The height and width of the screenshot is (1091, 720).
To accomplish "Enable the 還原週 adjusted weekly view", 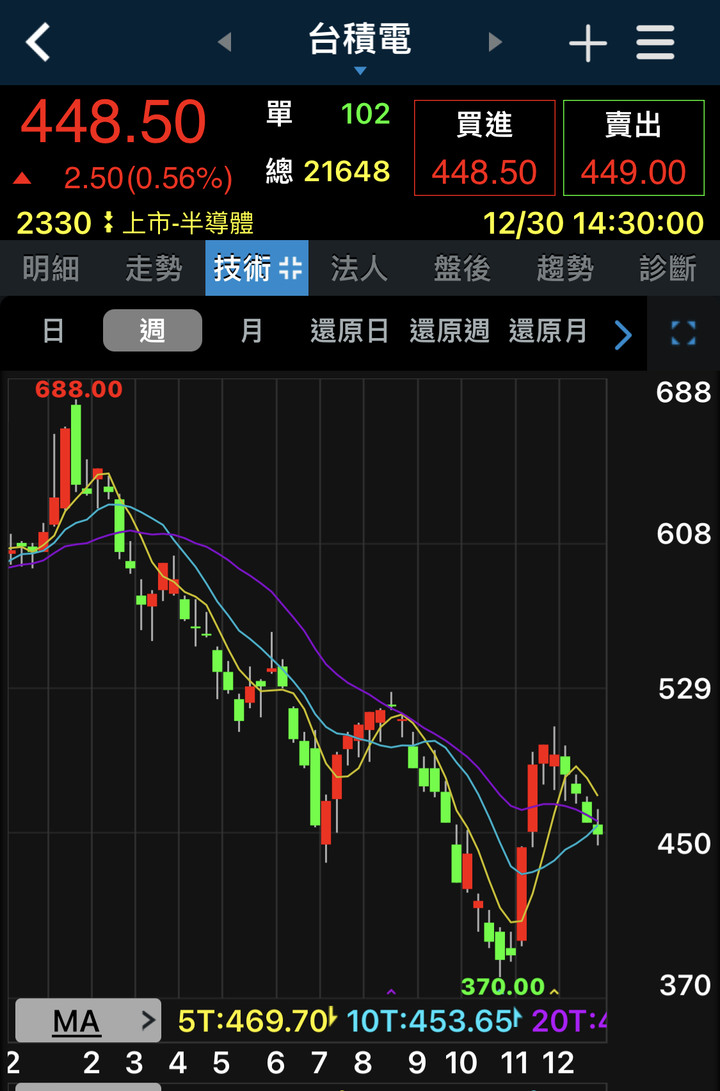I will point(448,331).
